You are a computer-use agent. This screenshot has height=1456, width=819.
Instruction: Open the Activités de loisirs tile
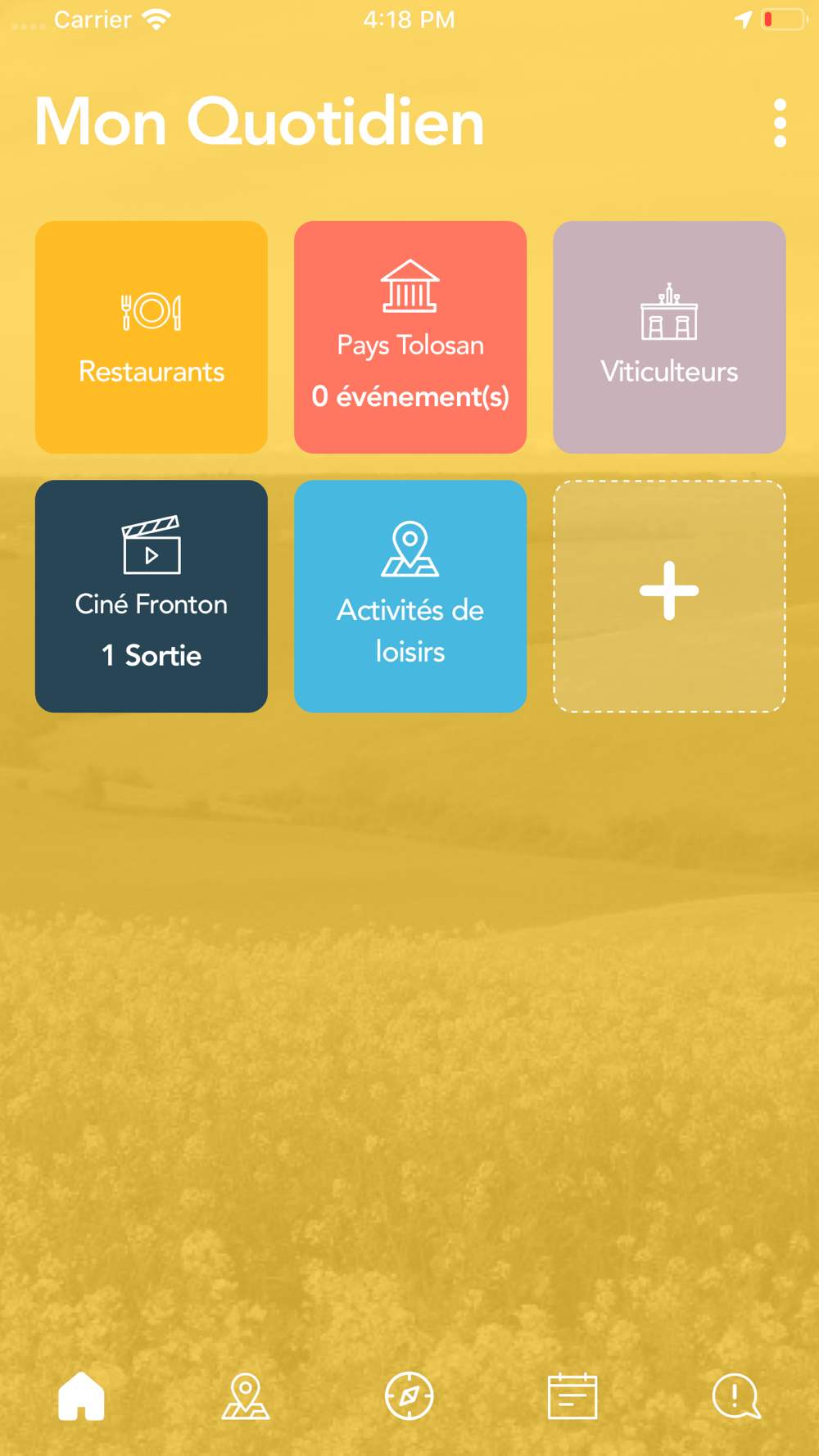pyautogui.click(x=410, y=596)
